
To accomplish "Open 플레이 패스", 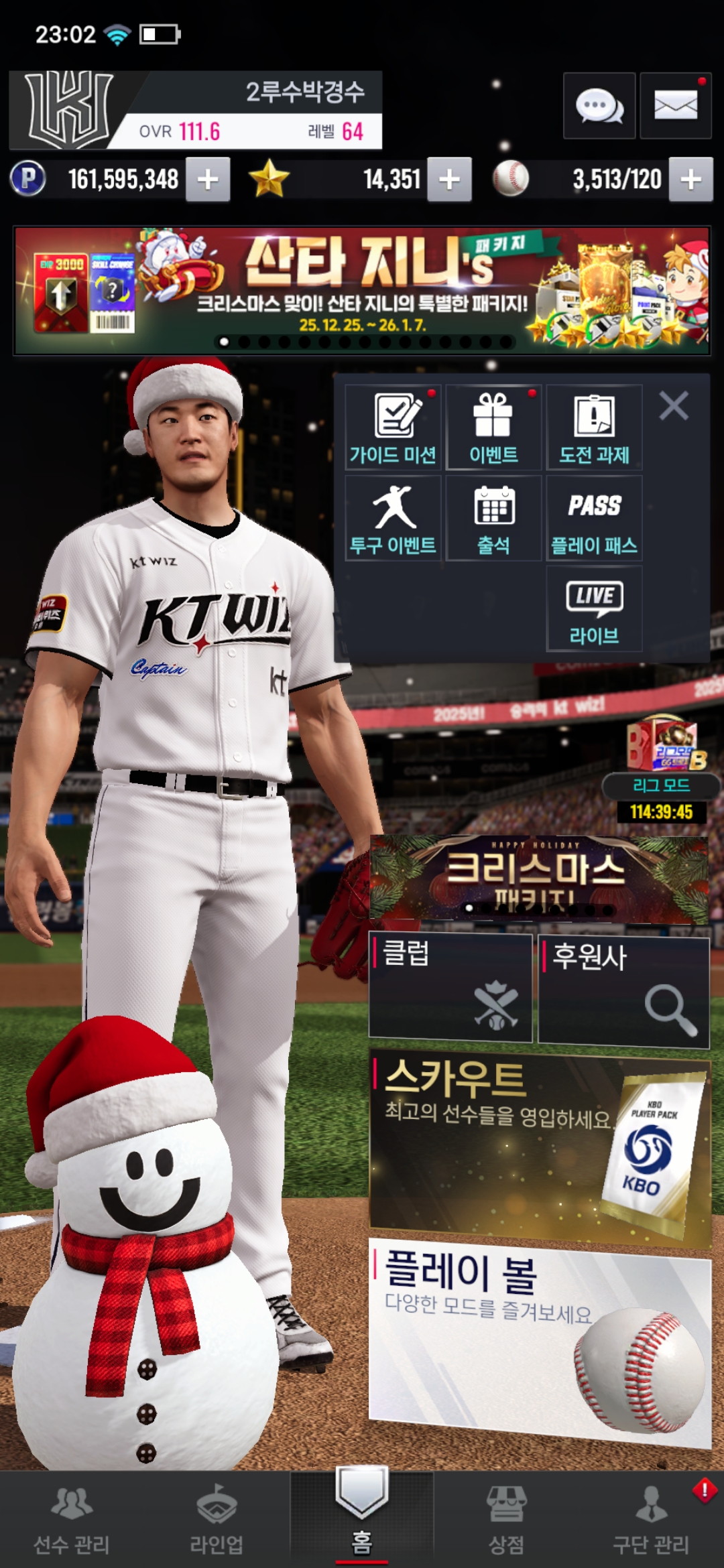I will coord(594,519).
